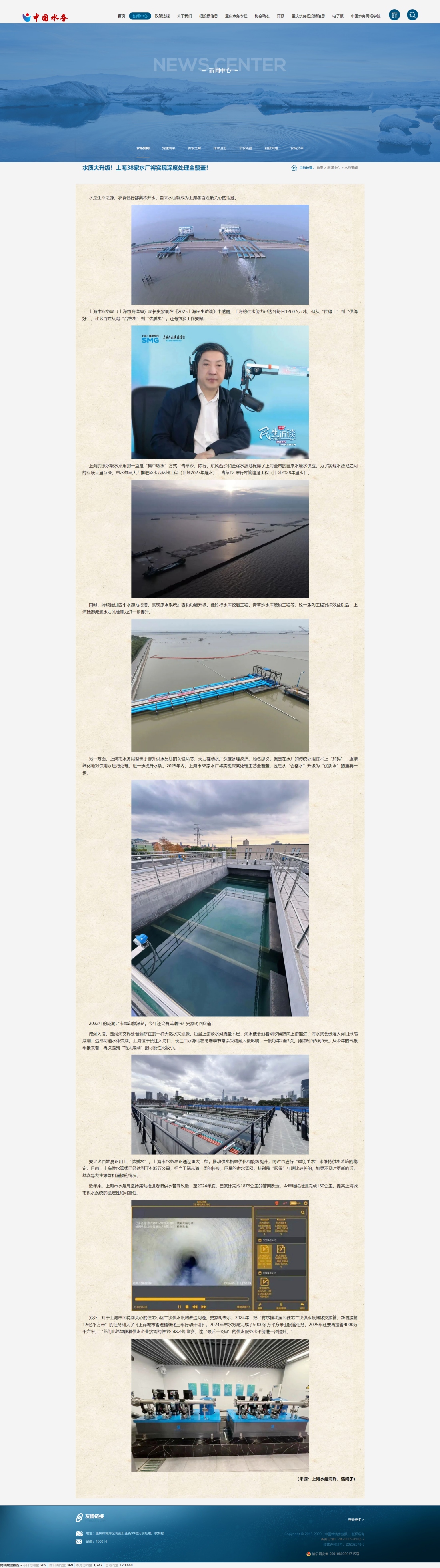
Task: Switch to 水苑文萃 sub-tab
Action: click(x=296, y=148)
